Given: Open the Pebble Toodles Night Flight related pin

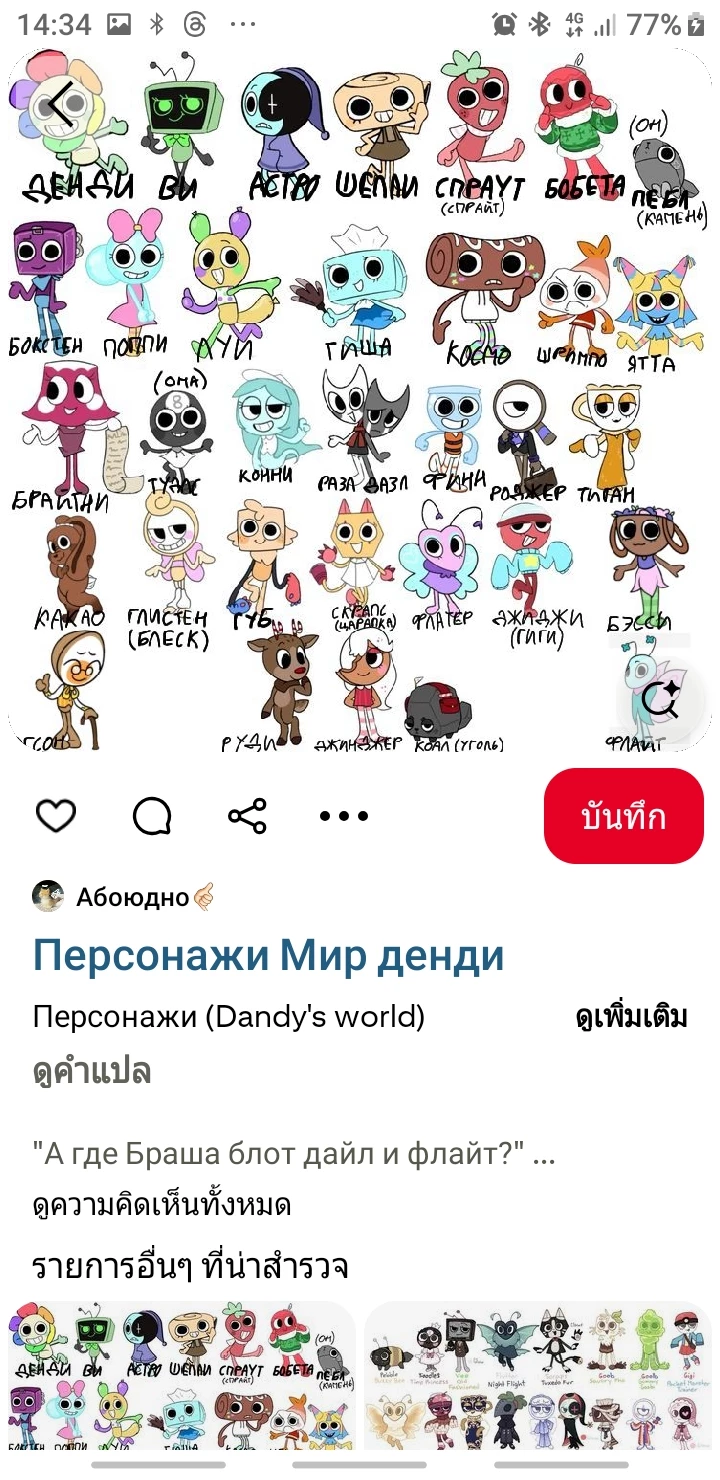Looking at the screenshot, I should click(538, 1375).
